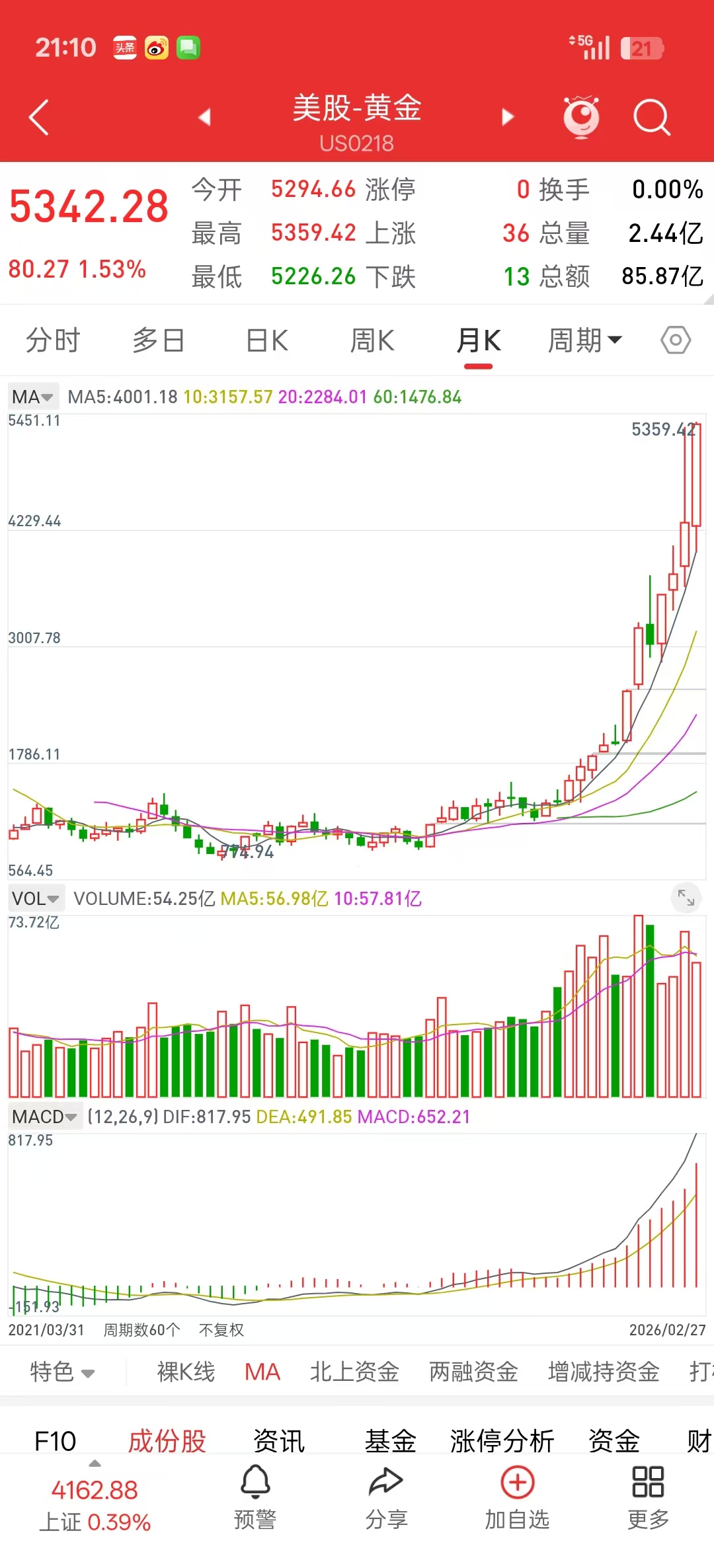
Task: Switch to the previous stock with left arrow
Action: tap(205, 117)
